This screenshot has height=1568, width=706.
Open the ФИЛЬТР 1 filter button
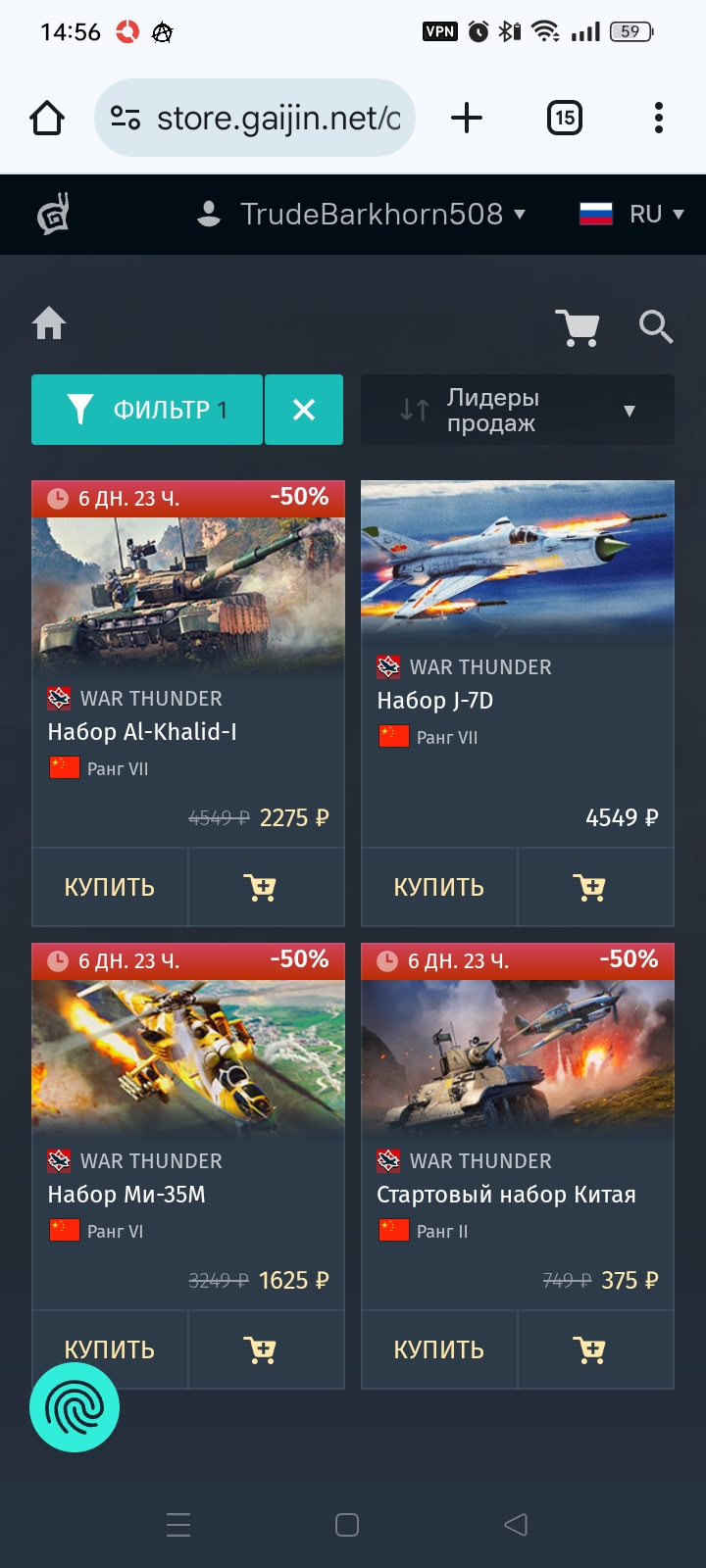point(147,410)
